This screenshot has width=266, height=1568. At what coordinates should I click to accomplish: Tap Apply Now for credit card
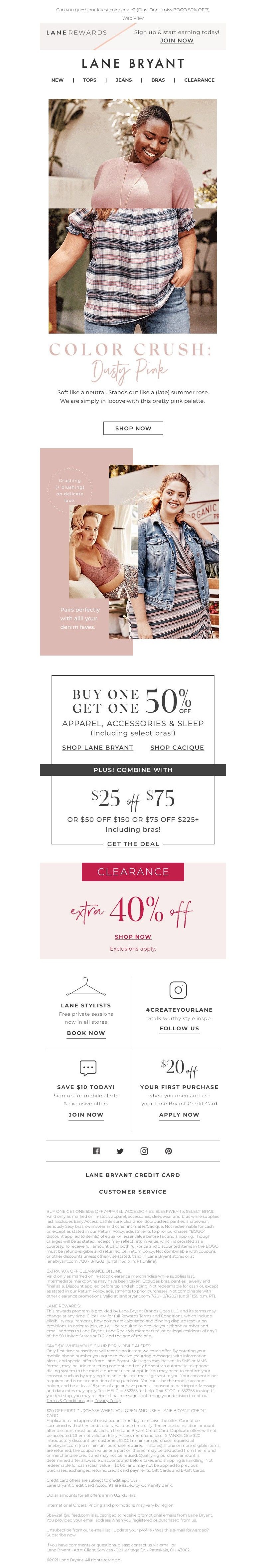coord(179,1115)
